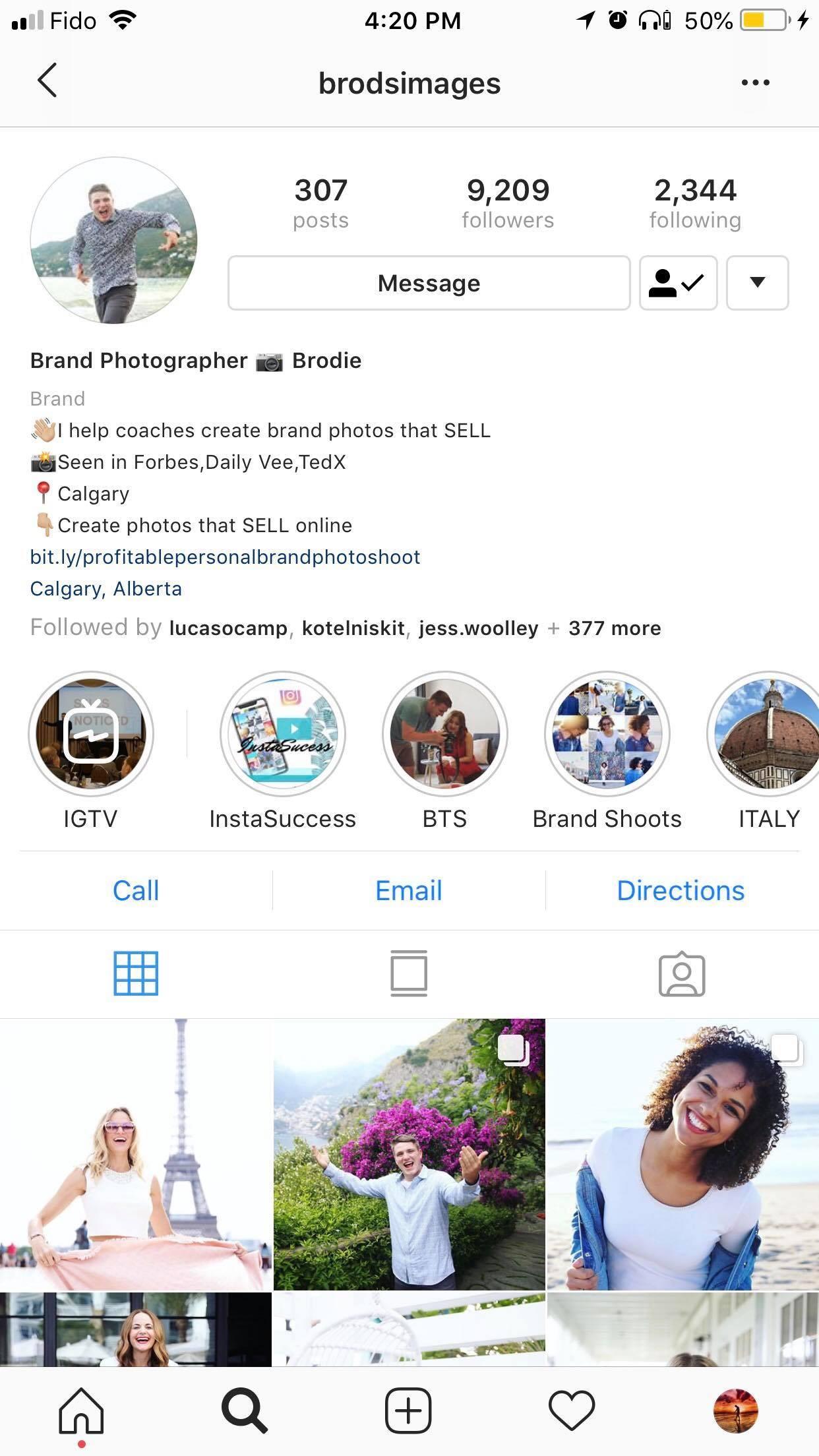Screen dimensions: 819x1456
Task: Open the Calgary, Alberta location link
Action: click(106, 589)
